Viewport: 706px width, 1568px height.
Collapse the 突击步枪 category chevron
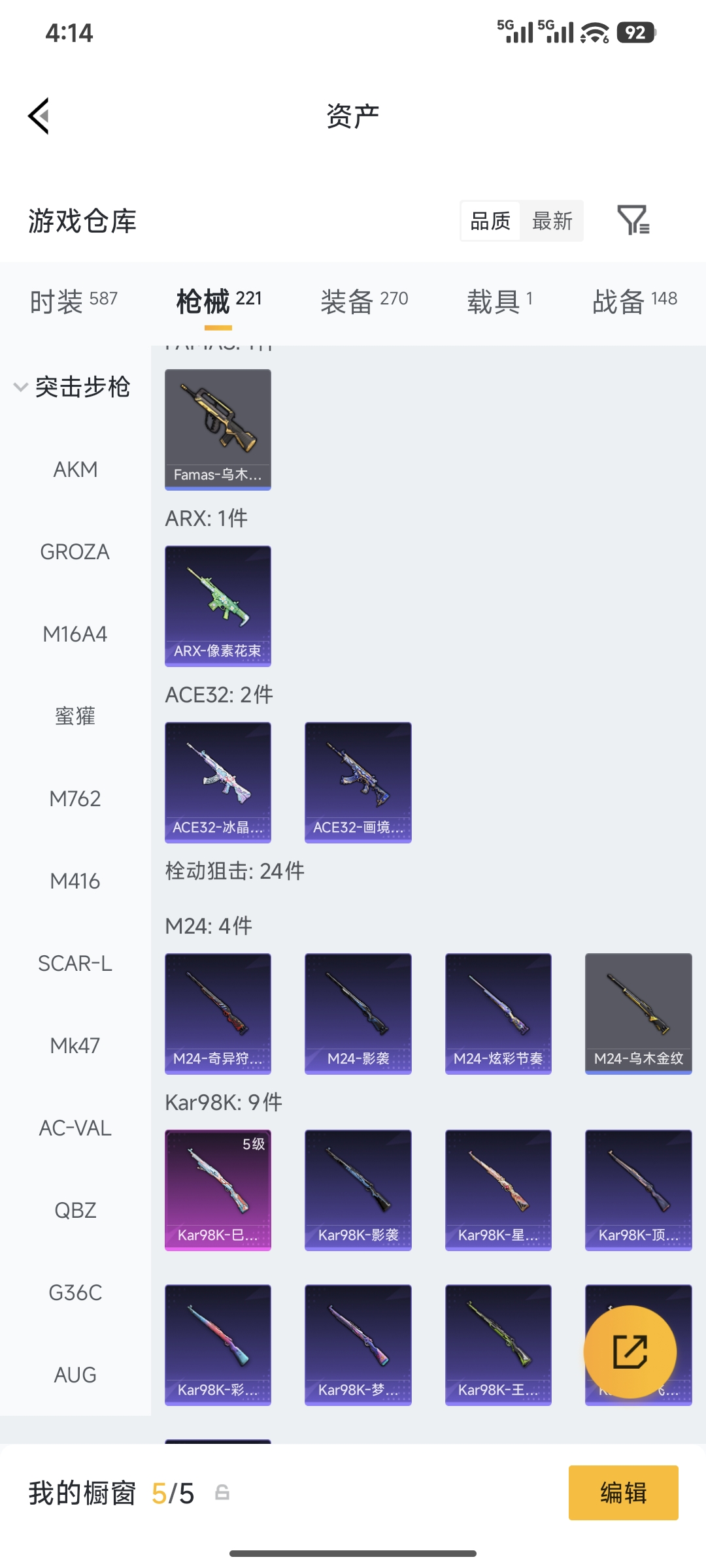pos(20,387)
